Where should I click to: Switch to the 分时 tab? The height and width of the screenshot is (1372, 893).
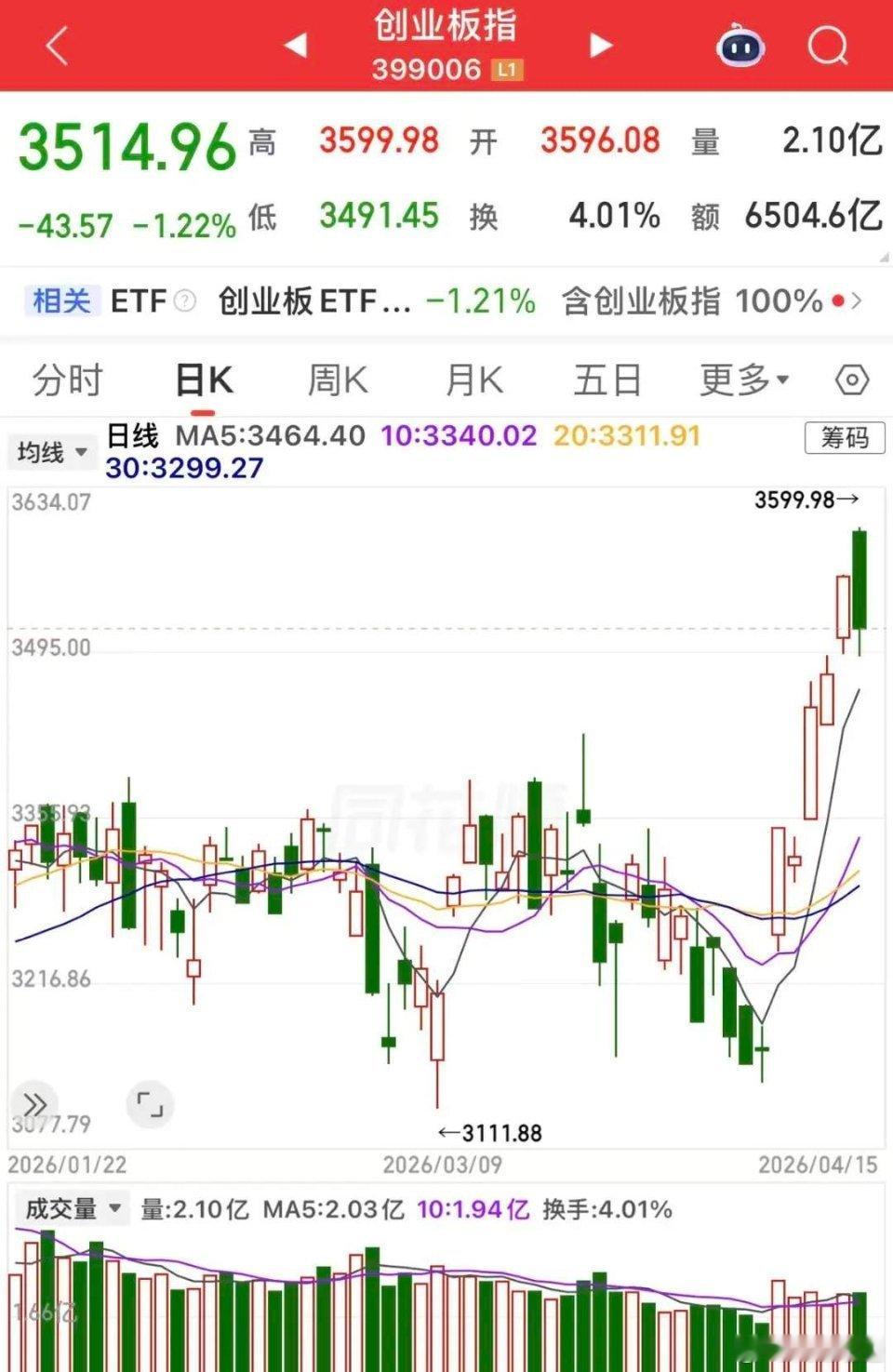(67, 380)
